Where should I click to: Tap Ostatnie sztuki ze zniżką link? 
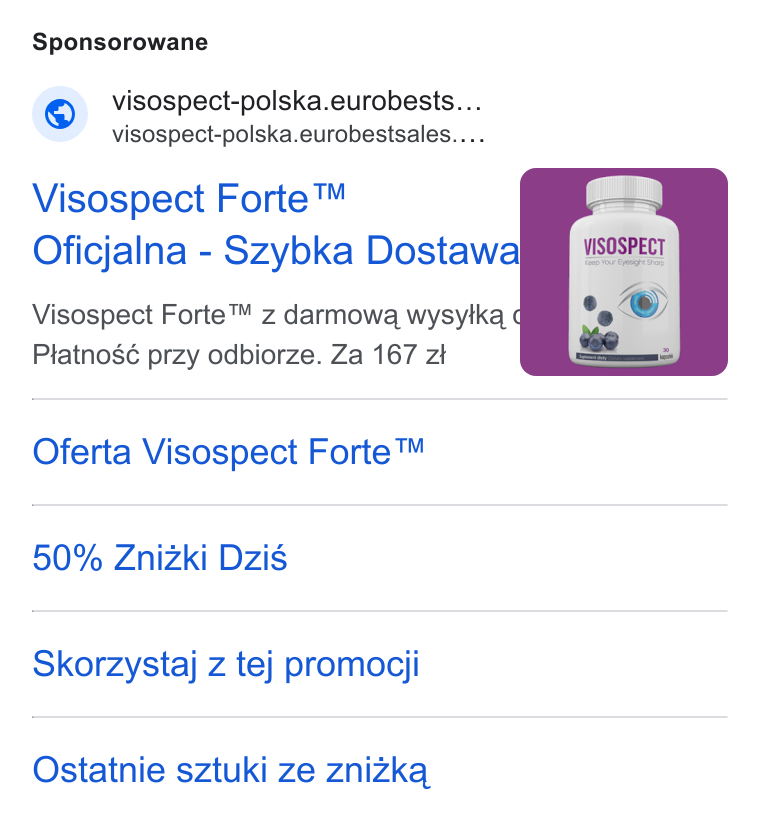point(231,770)
